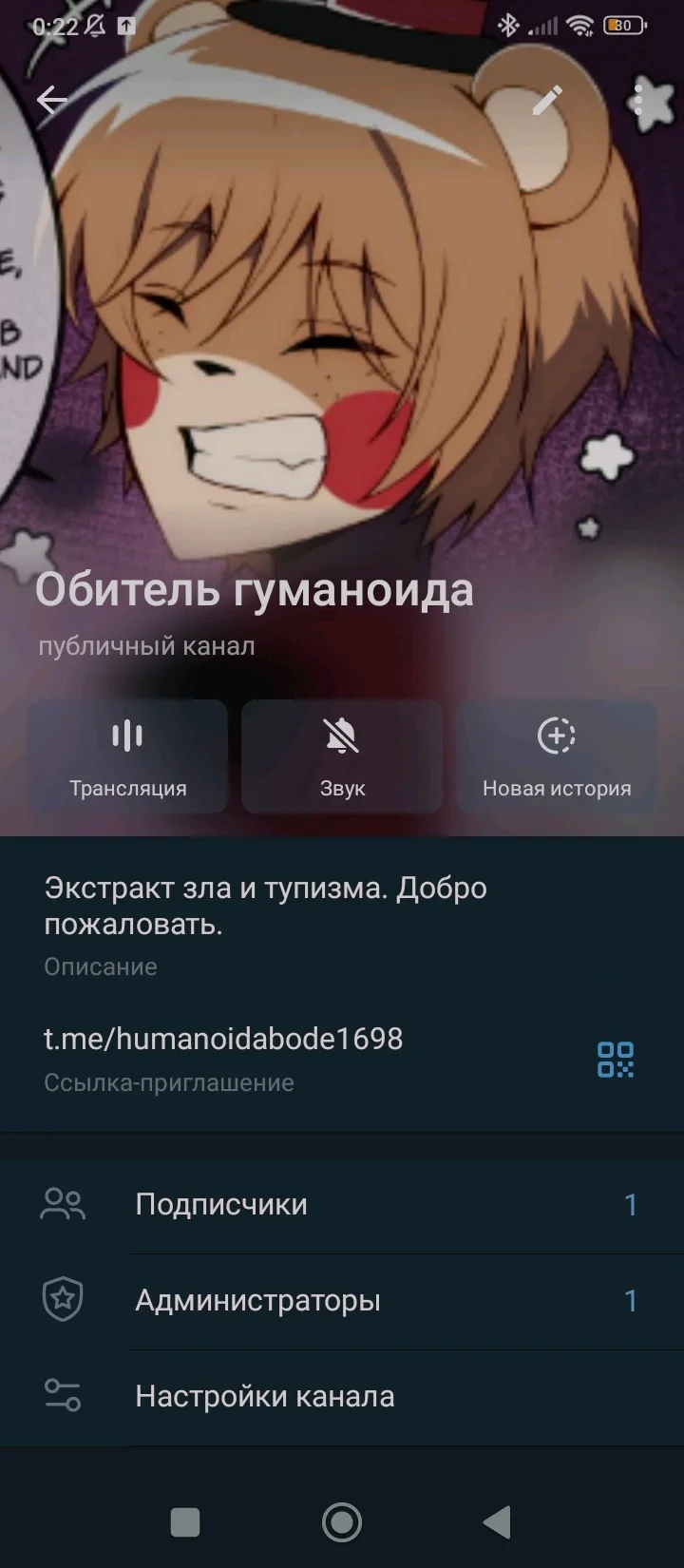The image size is (684, 1568).
Task: Go to the system home screen
Action: pos(342,1522)
